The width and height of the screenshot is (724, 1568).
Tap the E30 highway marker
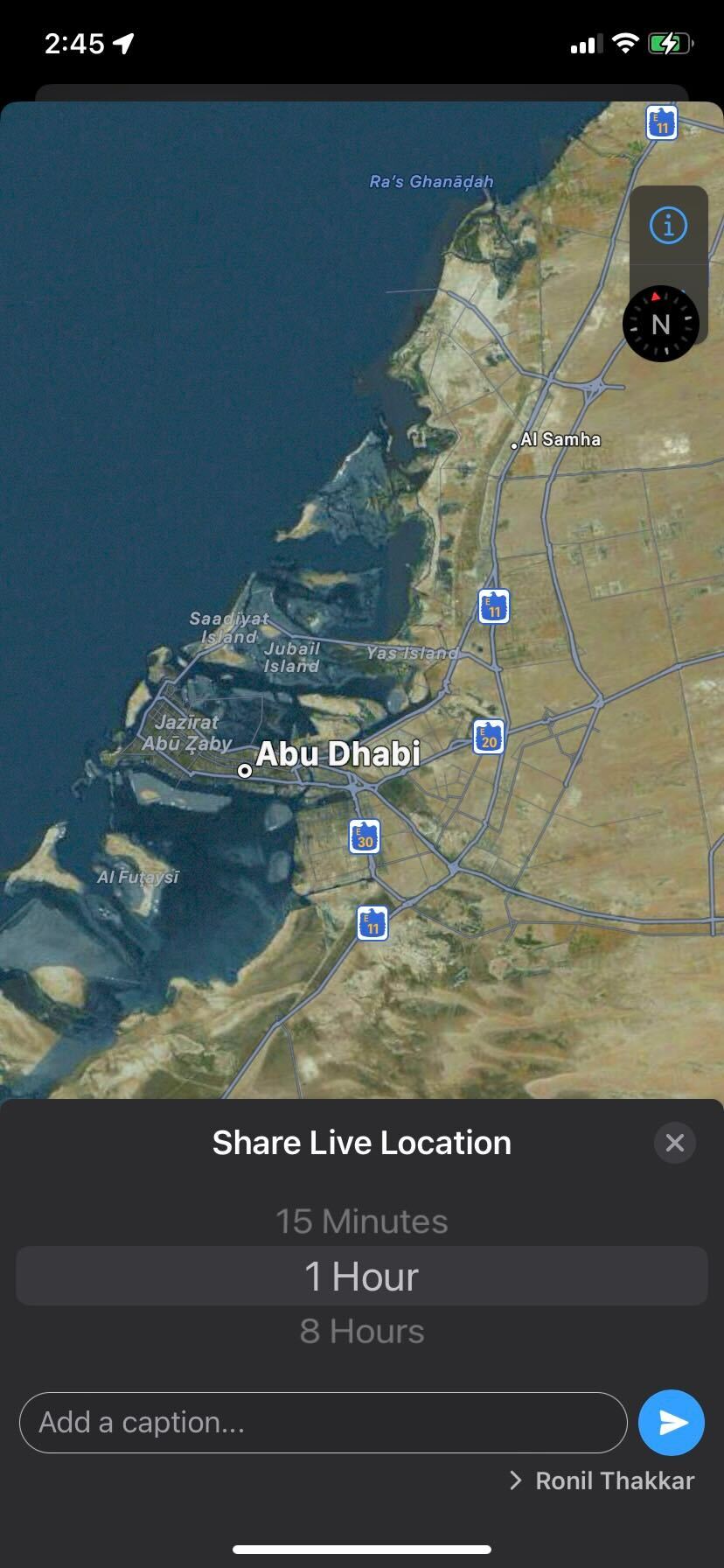point(364,836)
